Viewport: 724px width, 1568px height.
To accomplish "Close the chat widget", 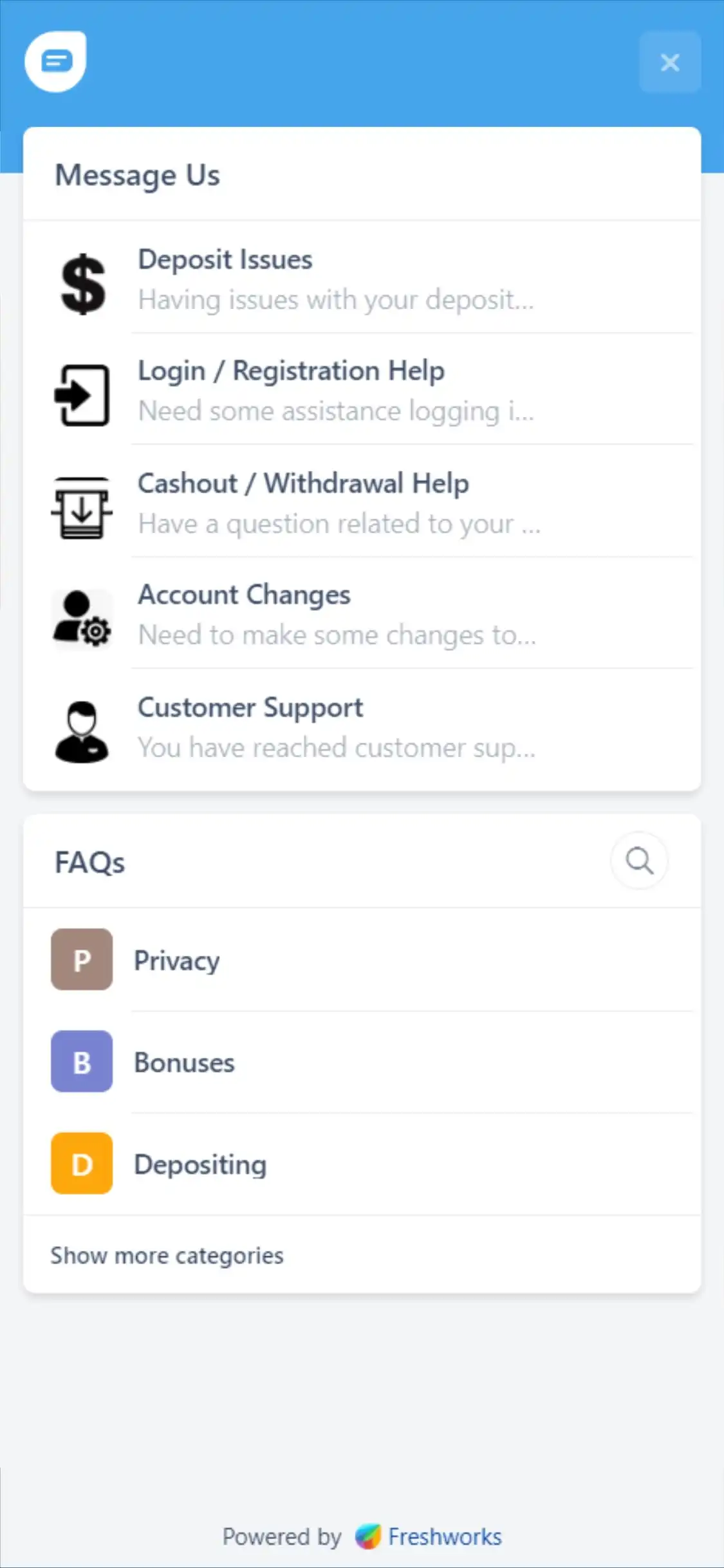I will point(669,62).
